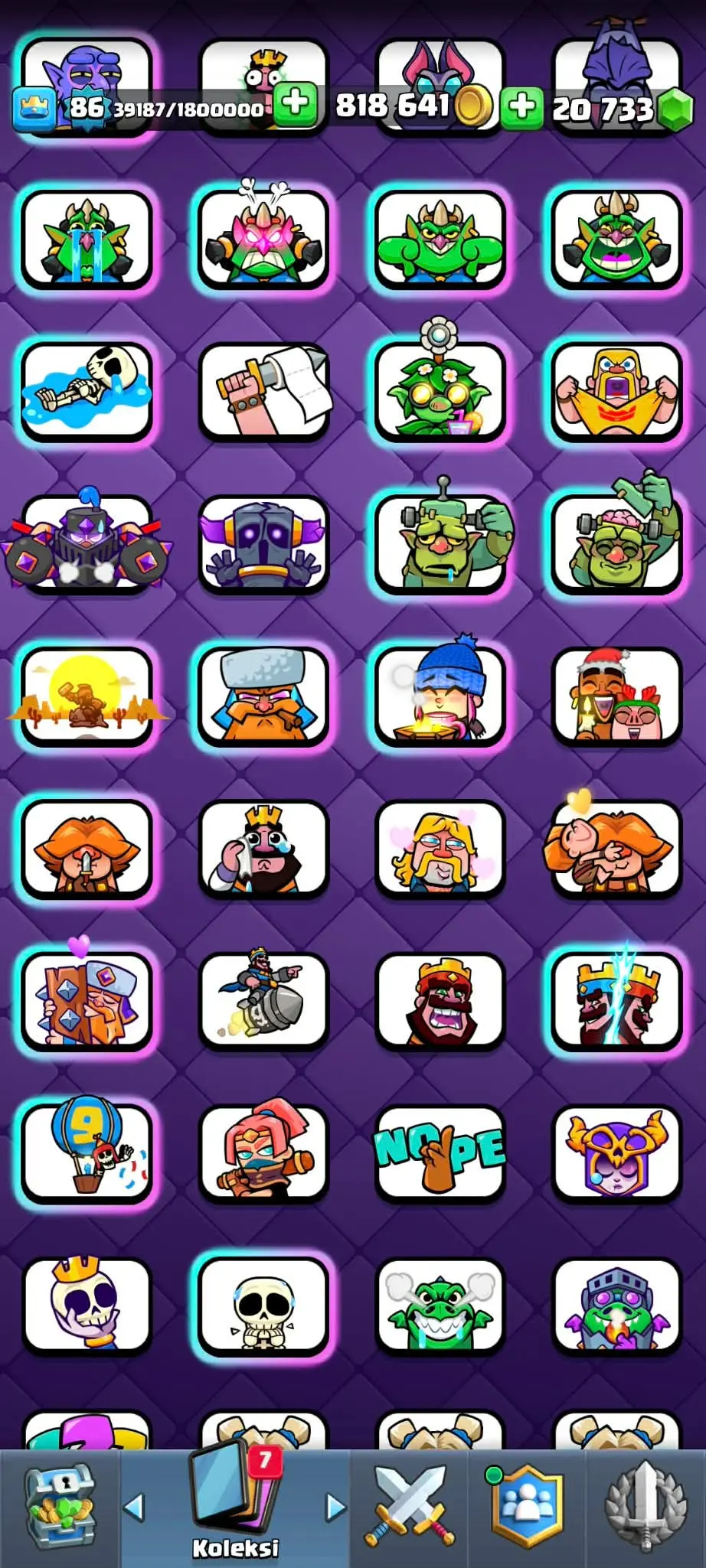Viewport: 706px width, 1568px height.
Task: Choose the crying skeleton in puddle emote
Action: pyautogui.click(x=87, y=391)
